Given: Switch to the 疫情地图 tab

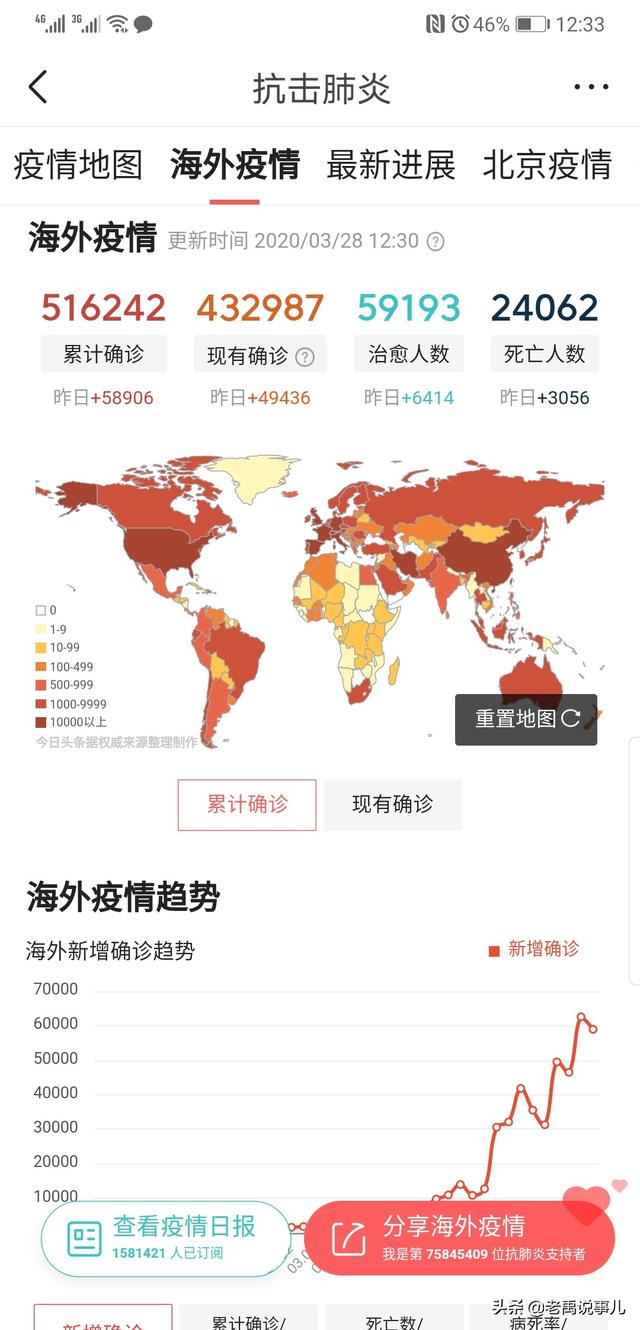Looking at the screenshot, I should click(78, 165).
